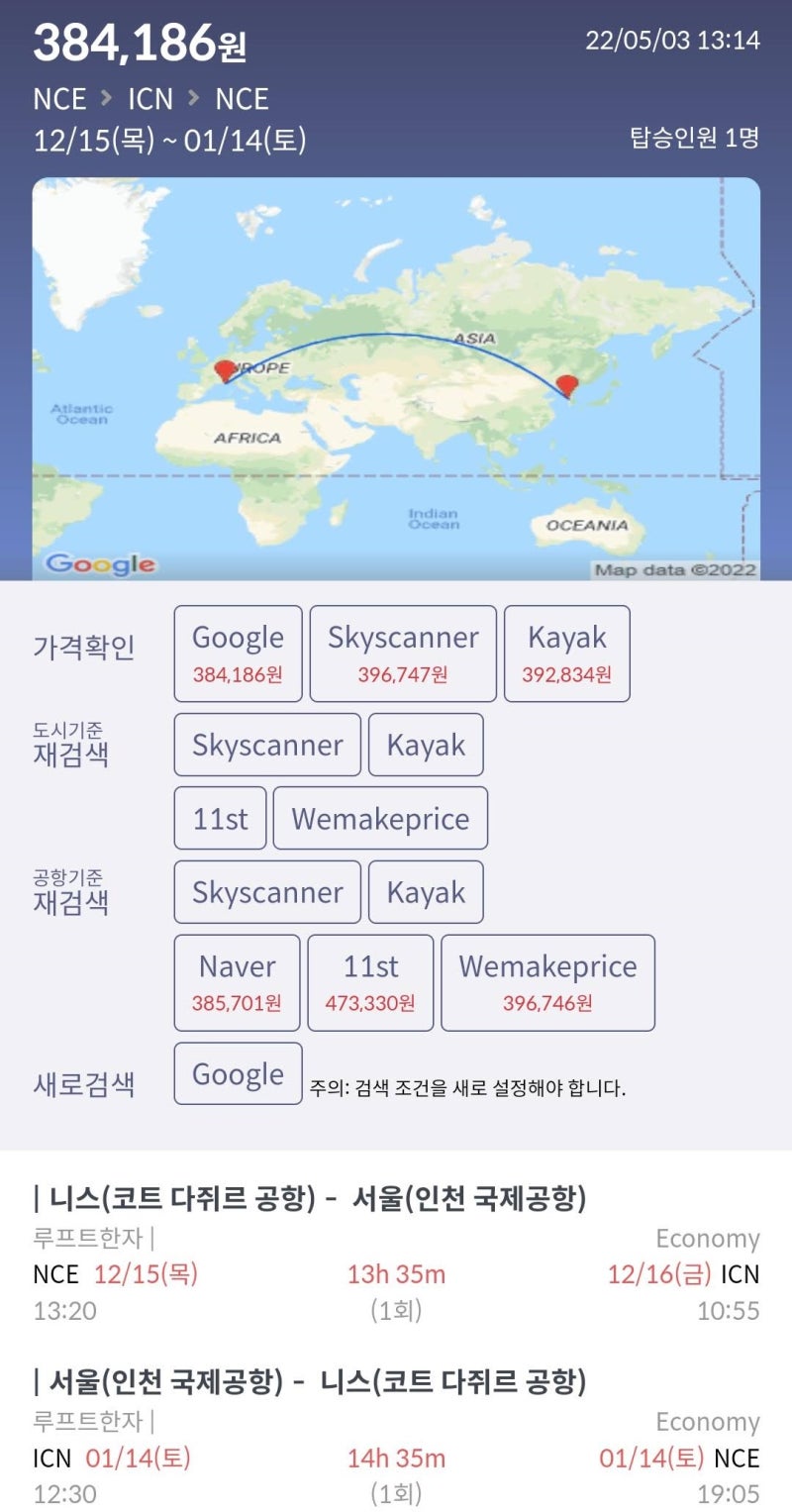The image size is (792, 1512).
Task: Re-search by city on Kayak
Action: pyautogui.click(x=426, y=745)
